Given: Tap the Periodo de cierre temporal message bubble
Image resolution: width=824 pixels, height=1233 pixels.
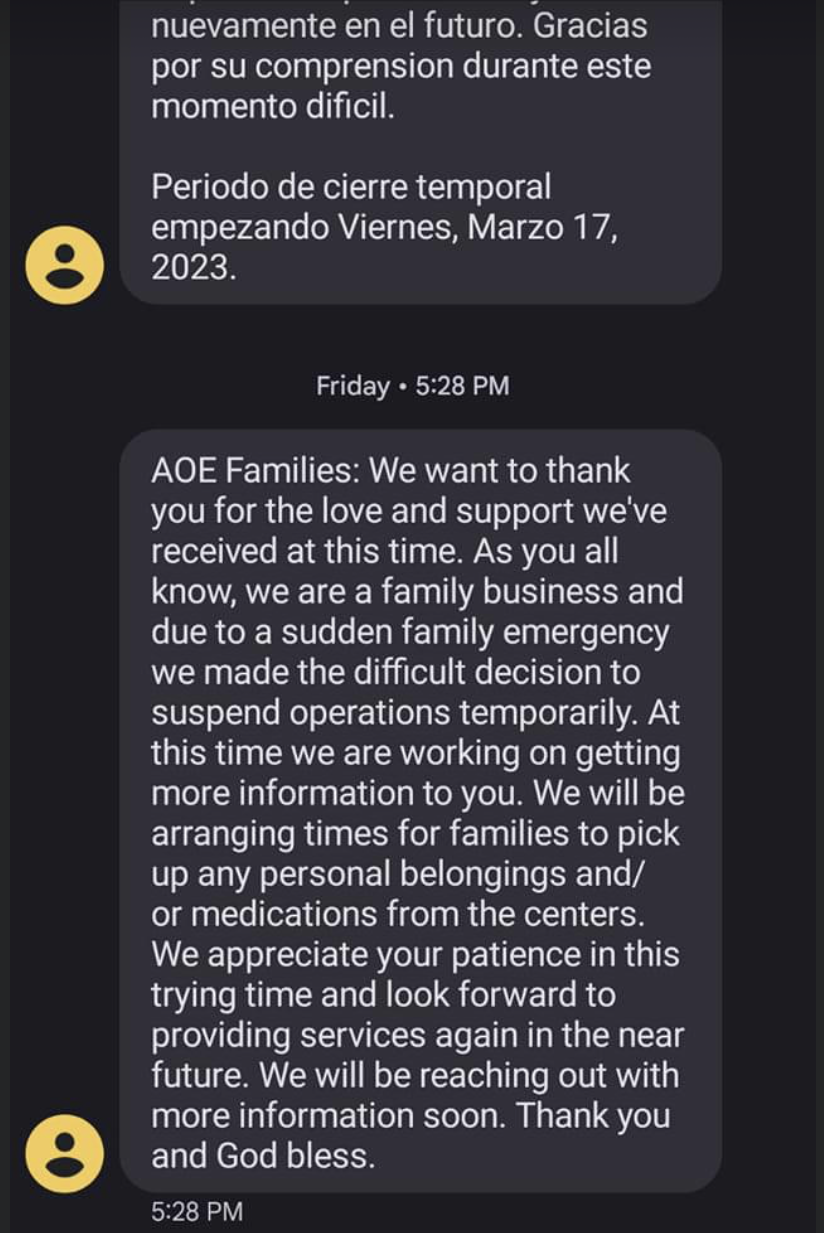Looking at the screenshot, I should 420,150.
